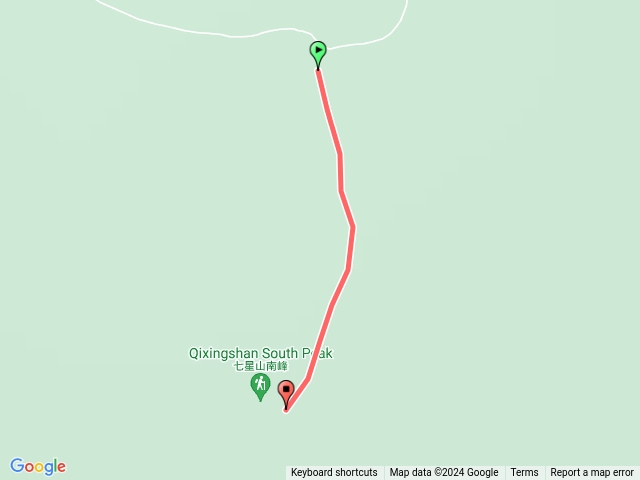
Task: Tap the red end point marker
Action: click(x=286, y=393)
